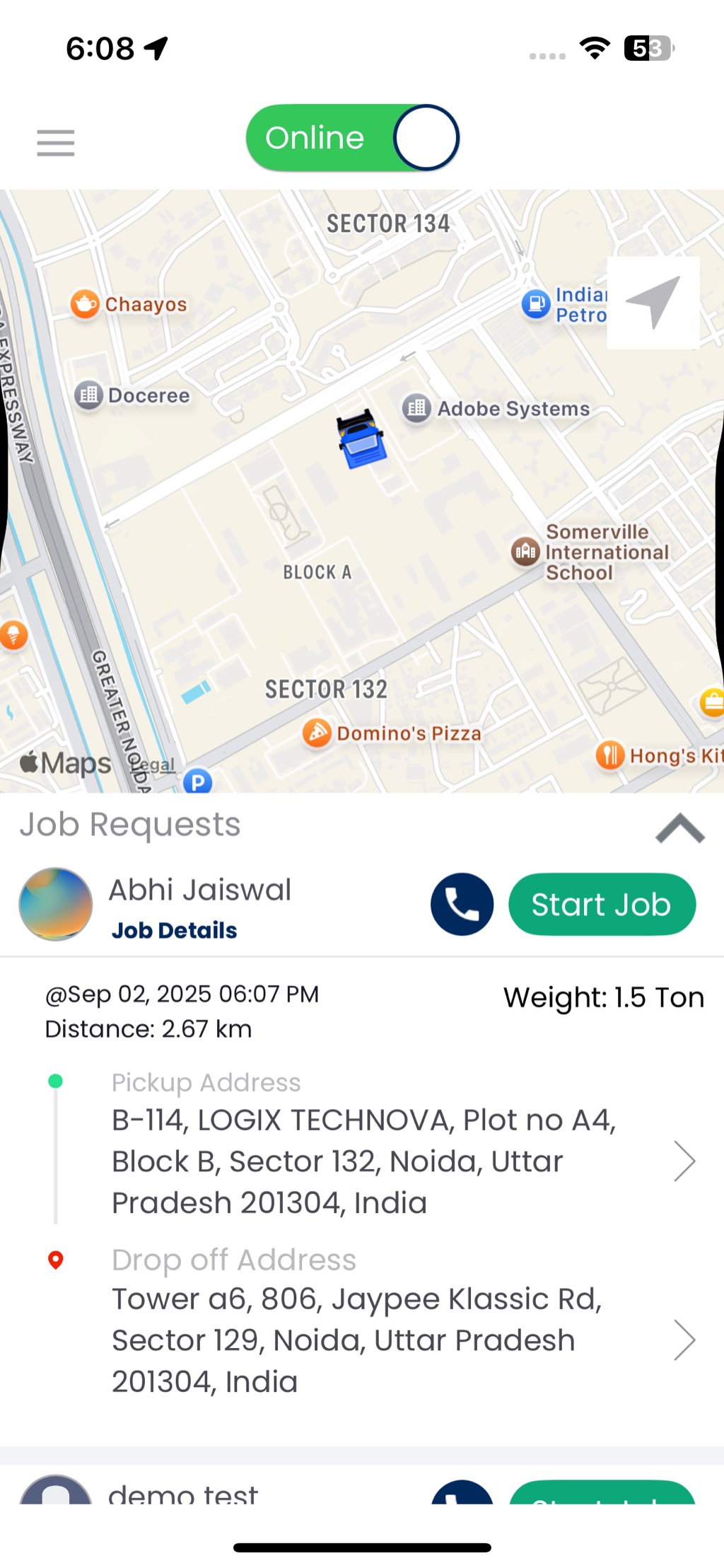
Task: Recenter map with the location arrow
Action: tap(653, 303)
